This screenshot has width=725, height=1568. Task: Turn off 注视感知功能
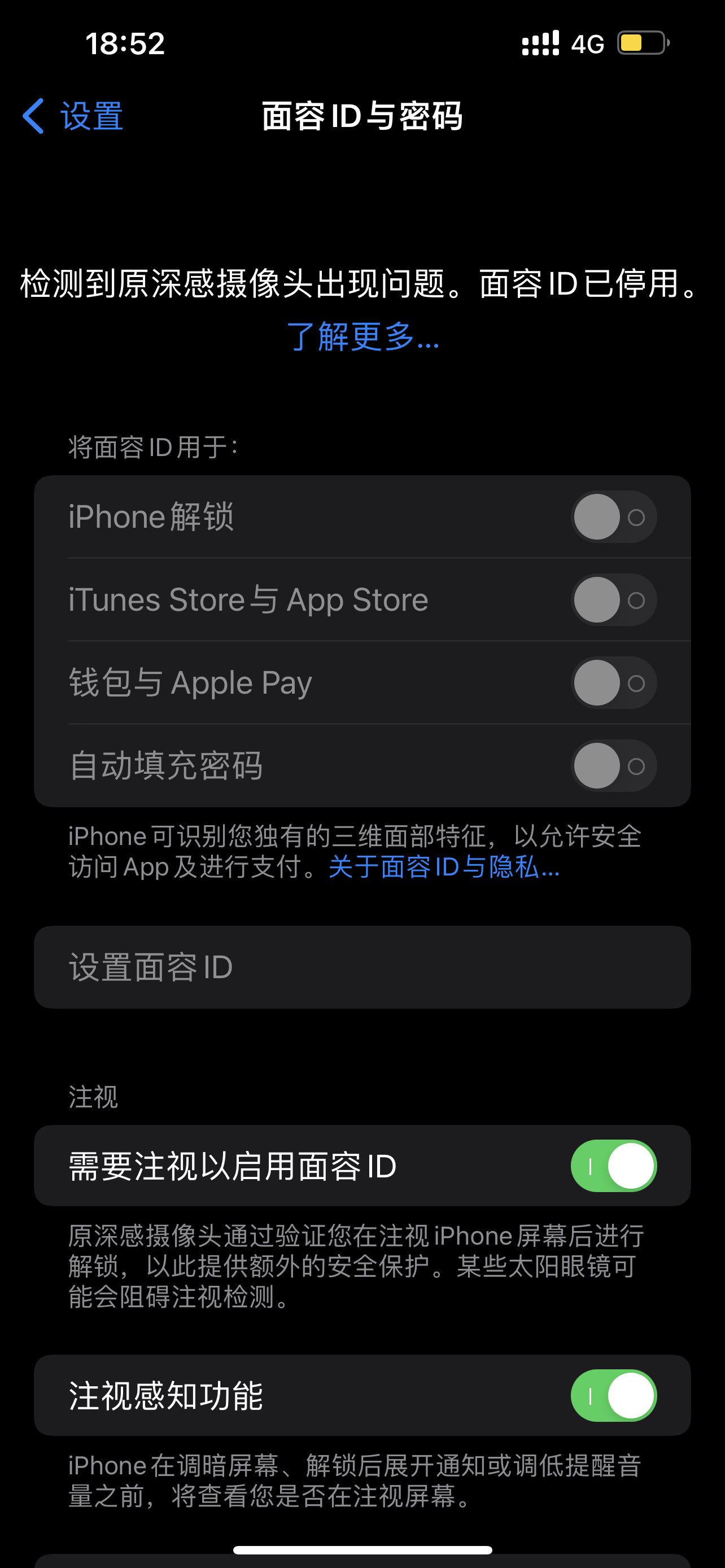pos(613,1396)
